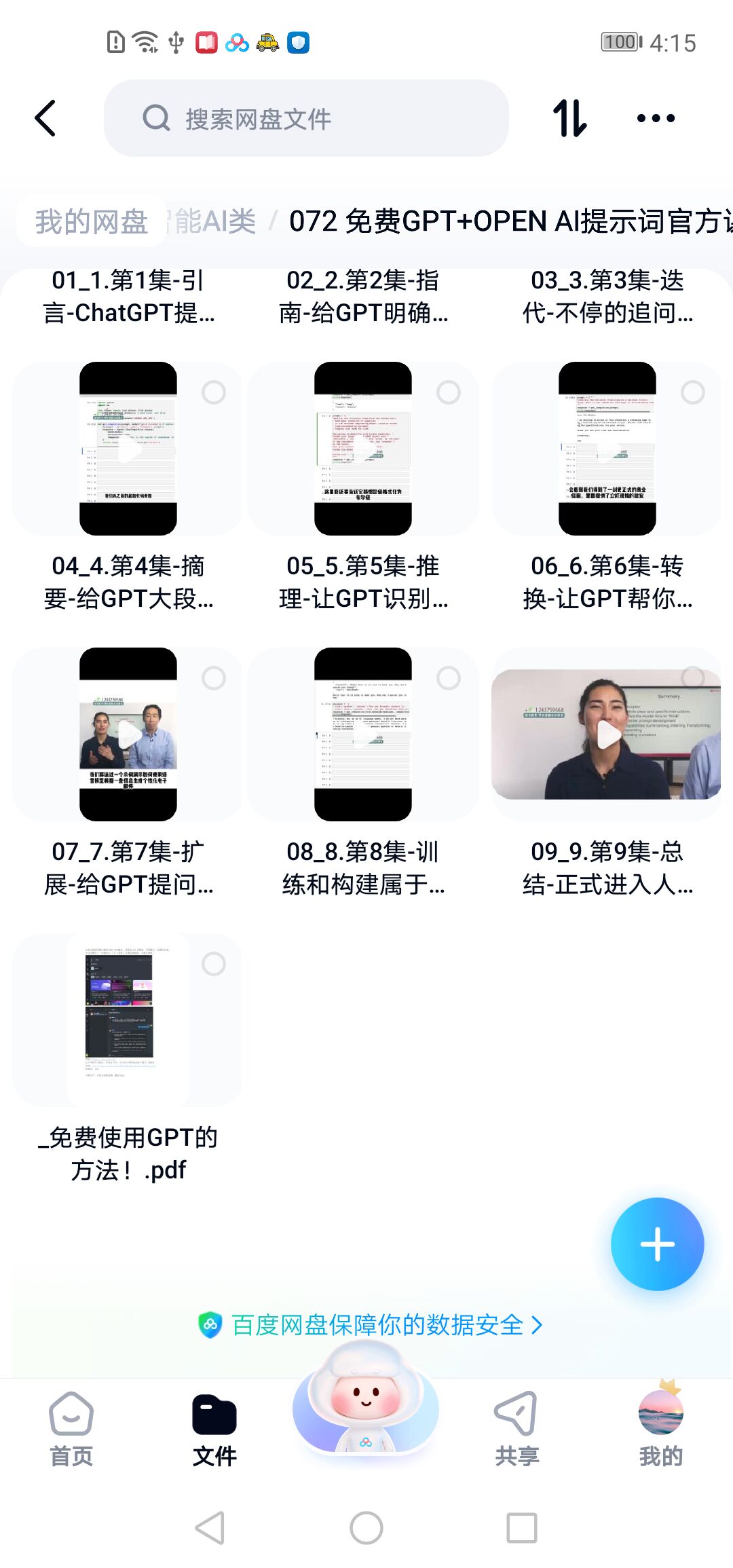Select the 04_4.第4集 file checkbox
Image resolution: width=733 pixels, height=1568 pixels.
[x=214, y=392]
